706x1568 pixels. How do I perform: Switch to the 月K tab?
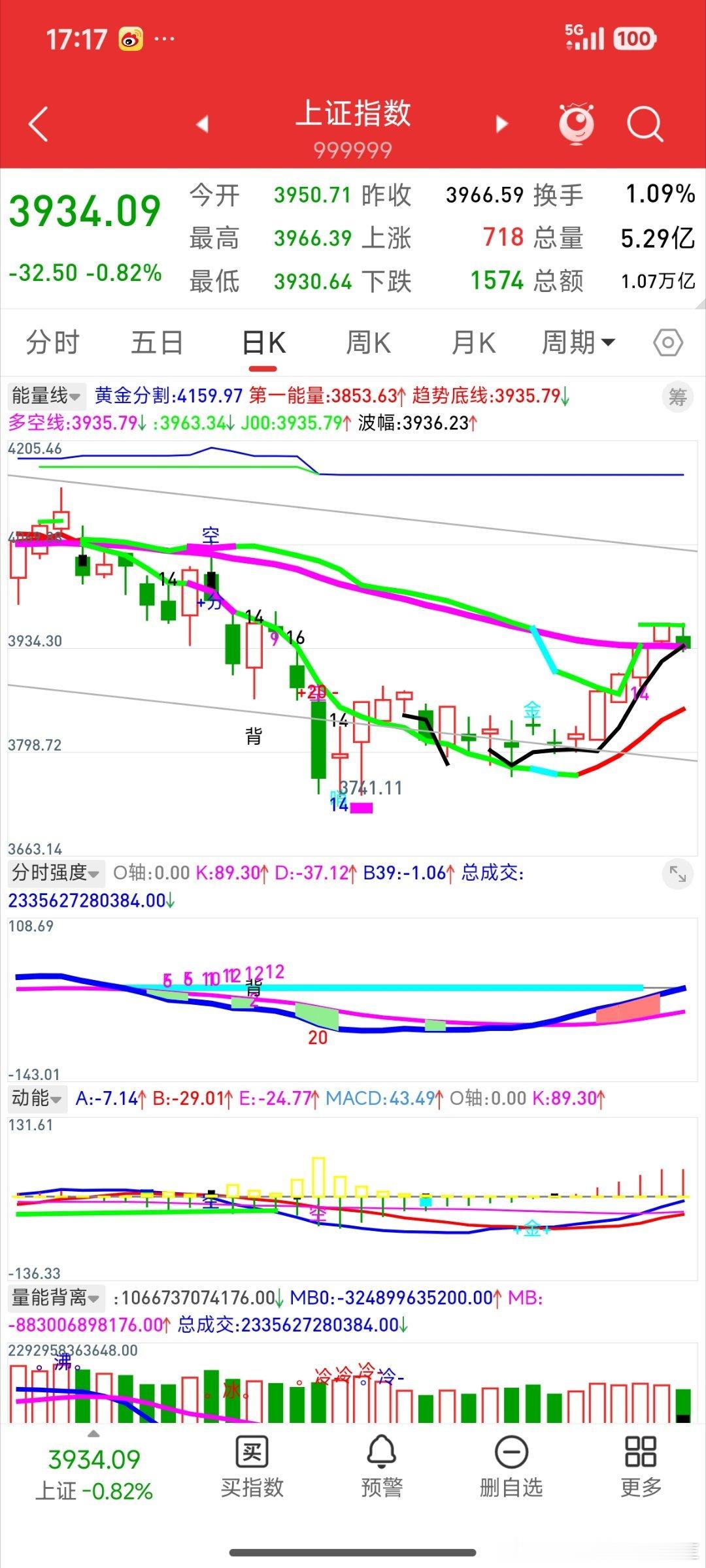coord(473,343)
